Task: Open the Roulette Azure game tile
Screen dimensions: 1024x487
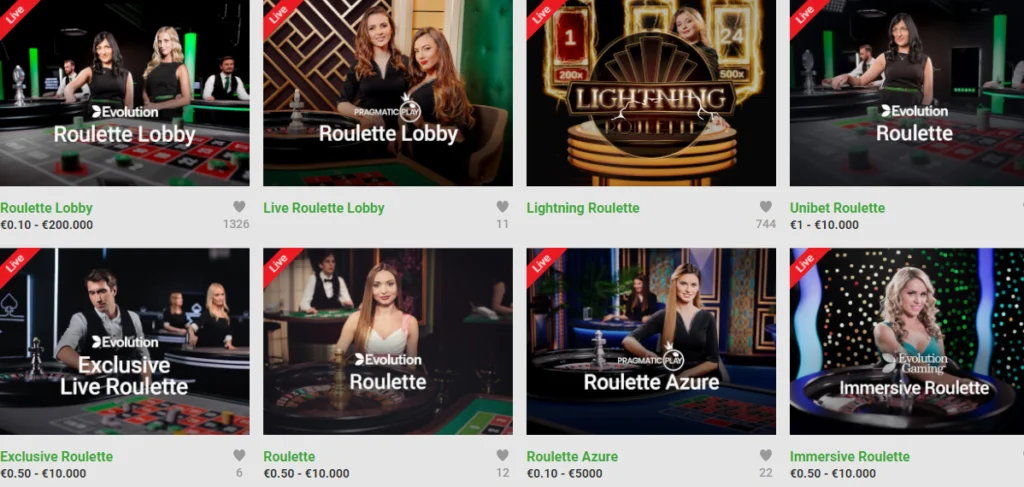Action: click(x=650, y=340)
